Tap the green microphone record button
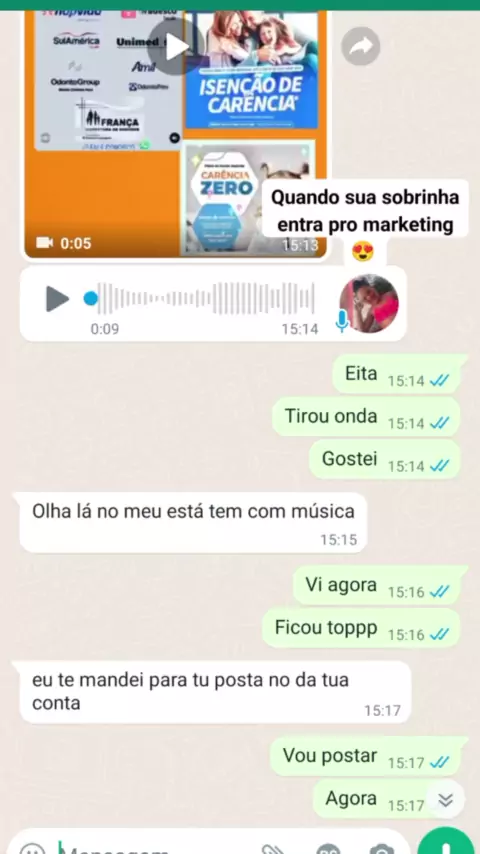480x854 pixels. 447,843
